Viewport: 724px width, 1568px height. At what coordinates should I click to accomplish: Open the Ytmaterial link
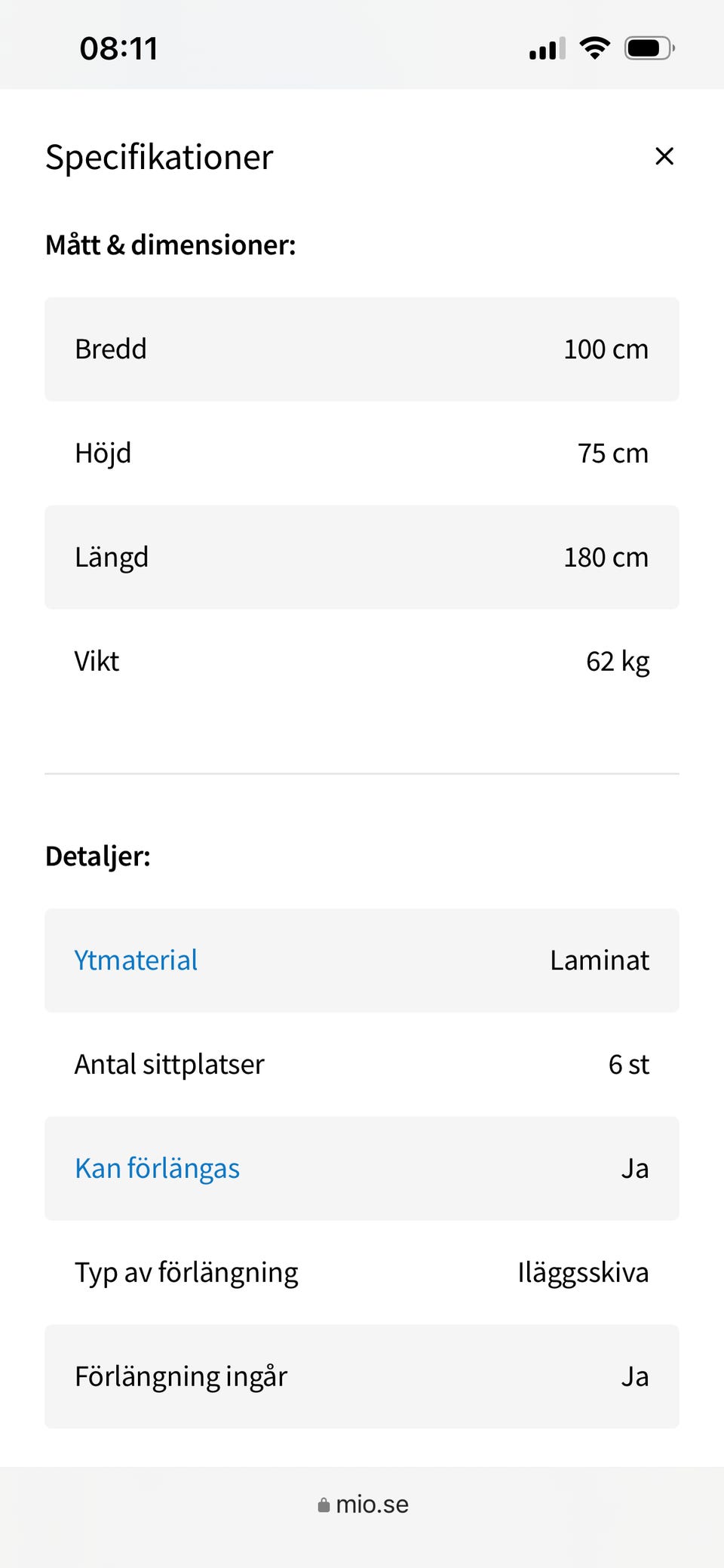coord(136,960)
